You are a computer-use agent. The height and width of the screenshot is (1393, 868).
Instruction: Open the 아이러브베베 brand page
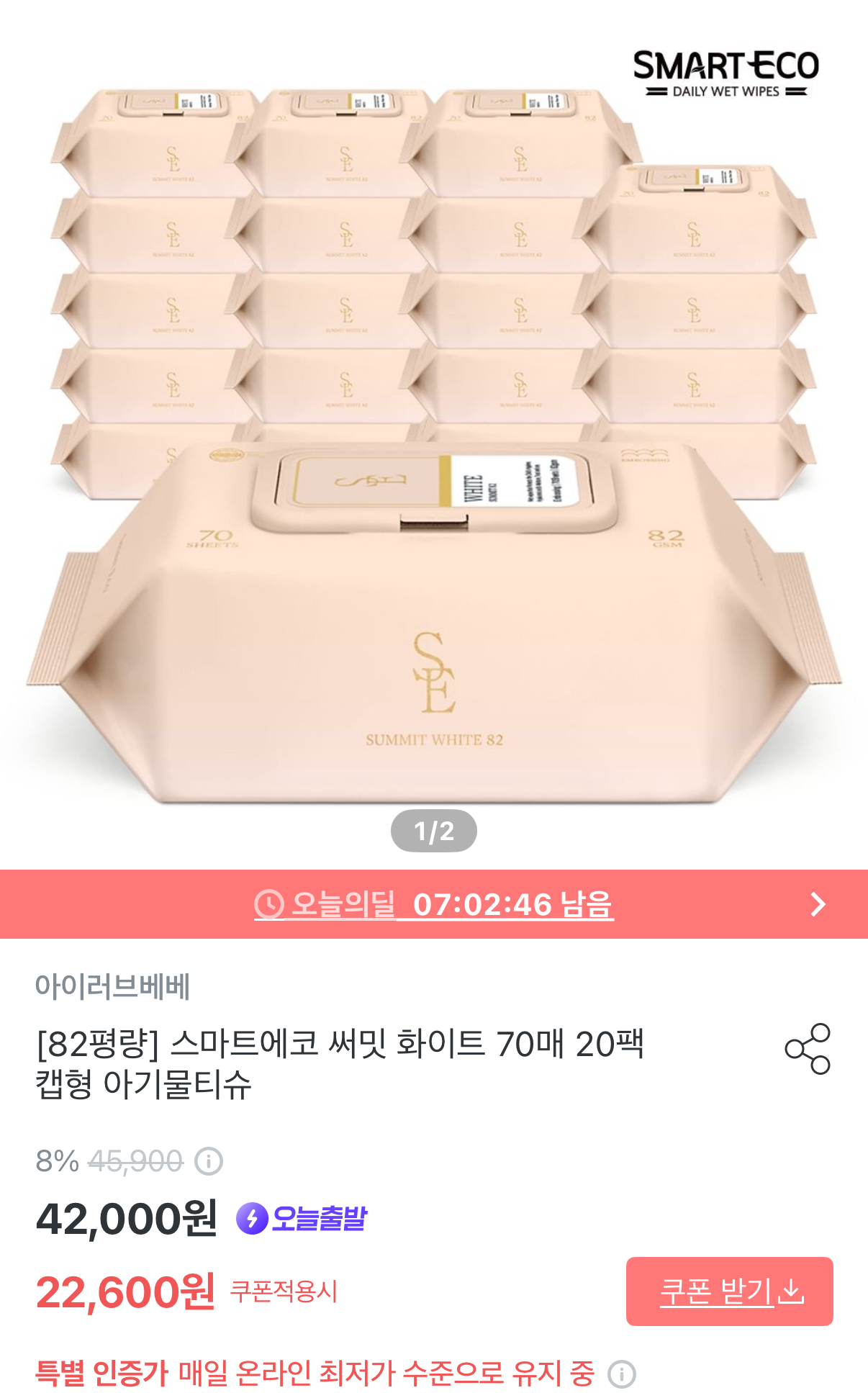click(x=112, y=986)
